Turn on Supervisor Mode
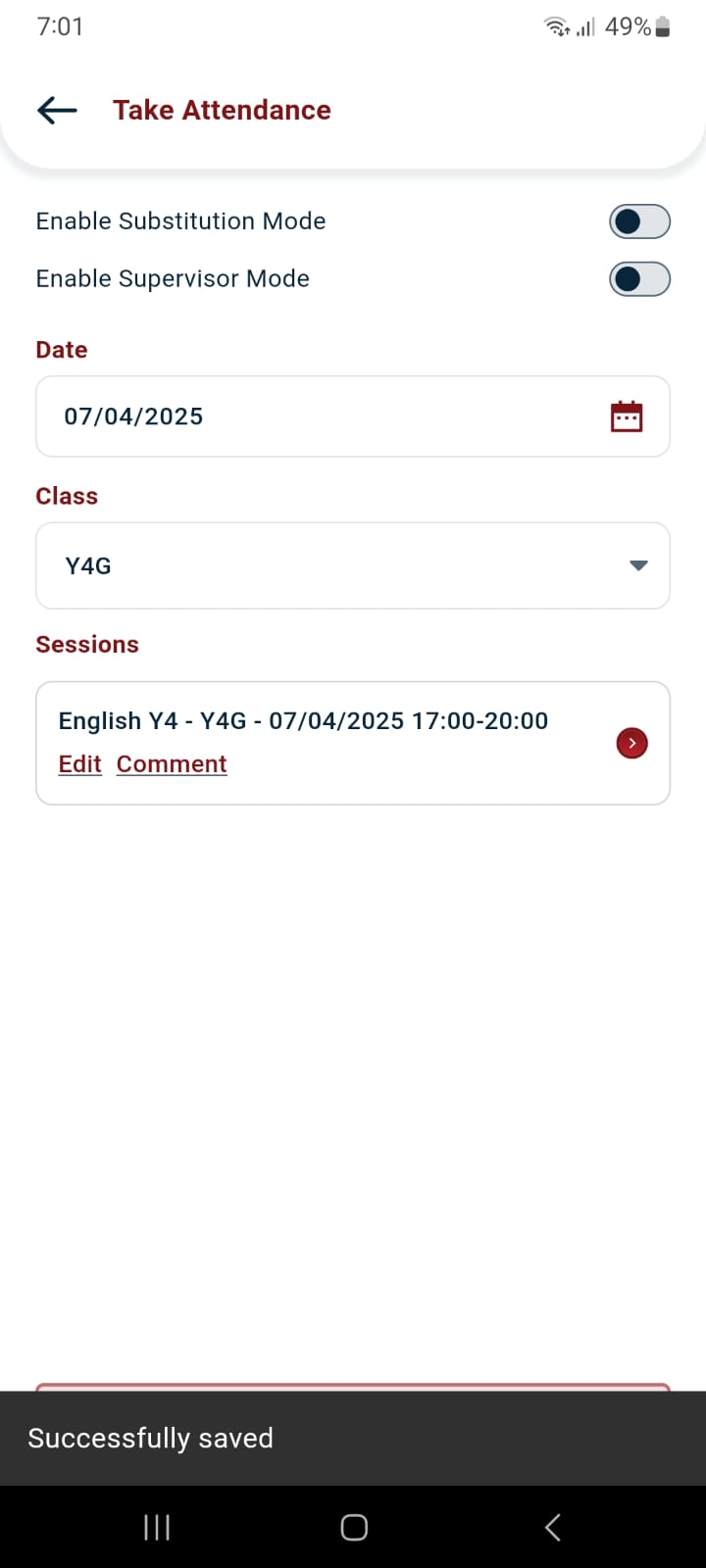Screen dimensions: 706x1568 coord(639,279)
